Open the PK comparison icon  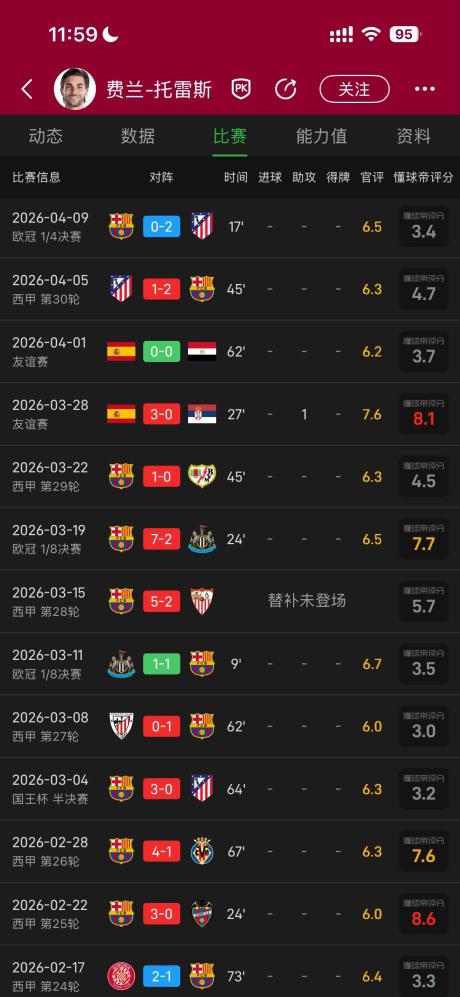[240, 89]
